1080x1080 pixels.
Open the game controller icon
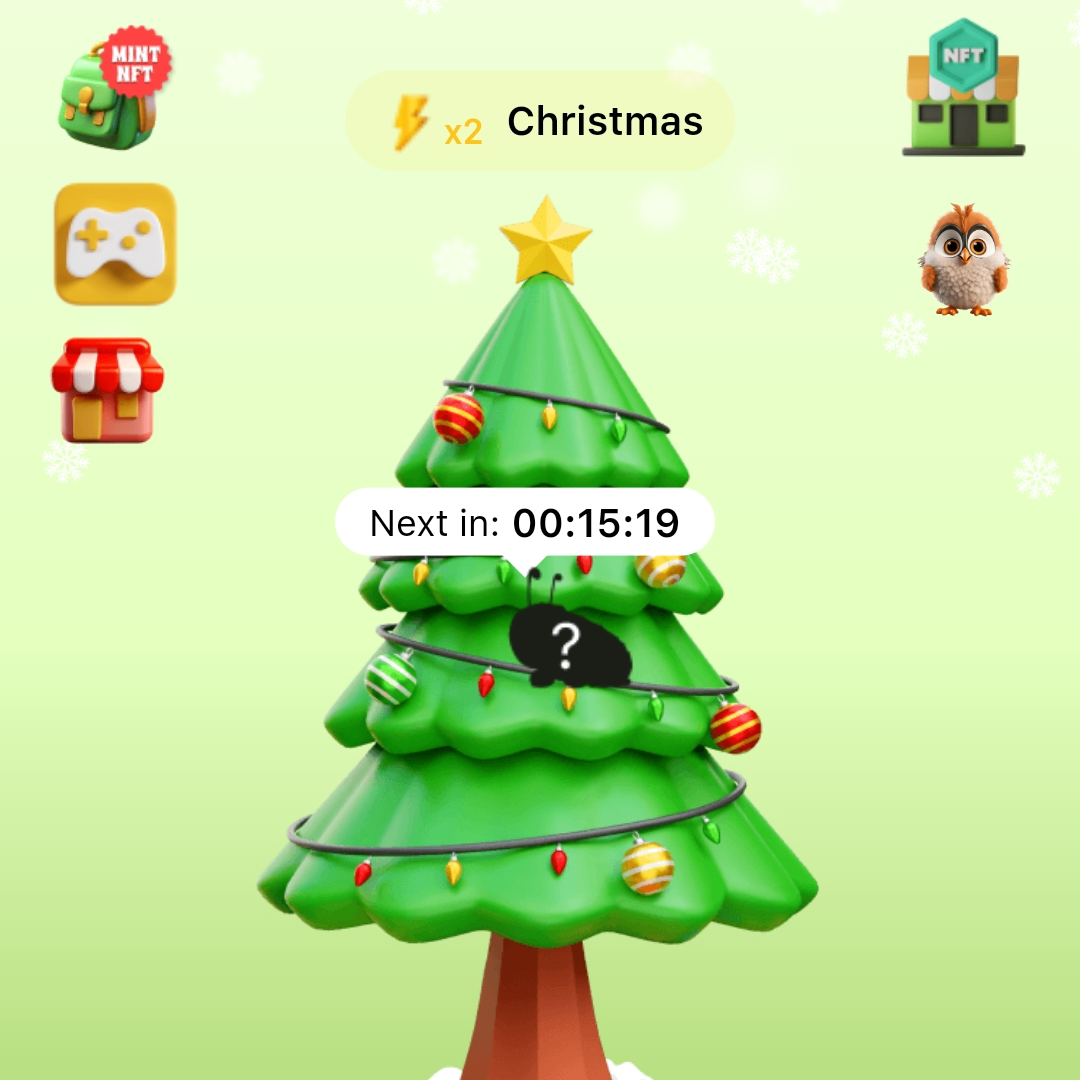pyautogui.click(x=115, y=243)
